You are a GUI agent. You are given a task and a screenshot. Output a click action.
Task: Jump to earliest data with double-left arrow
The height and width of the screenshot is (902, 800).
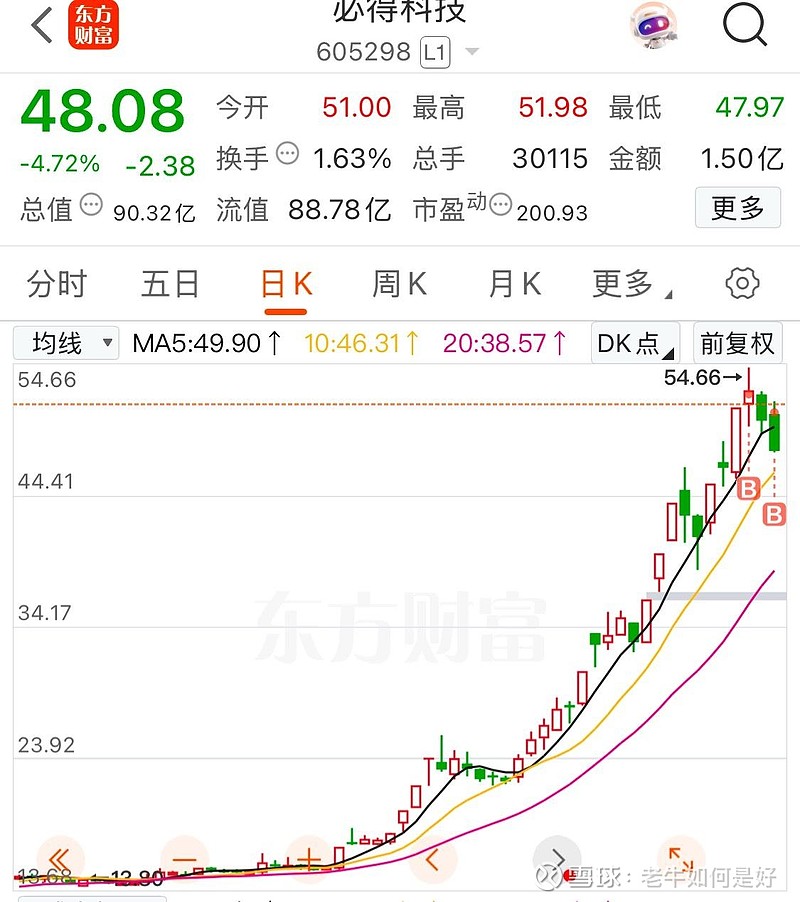[60, 859]
